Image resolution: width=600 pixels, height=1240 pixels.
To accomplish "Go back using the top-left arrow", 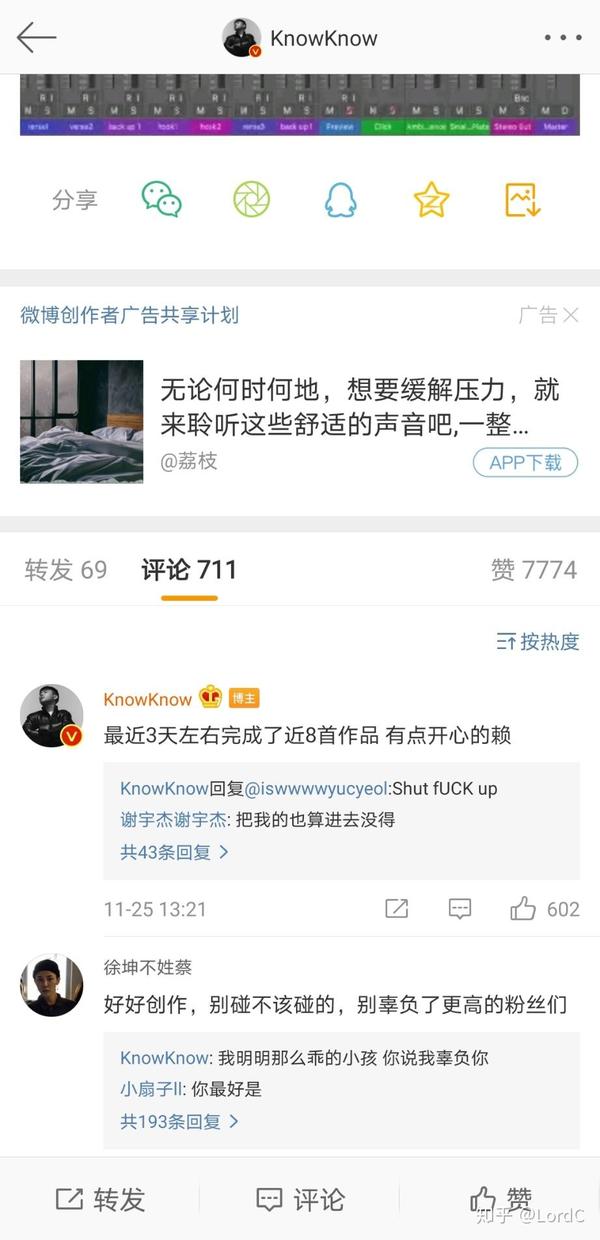I will point(36,38).
